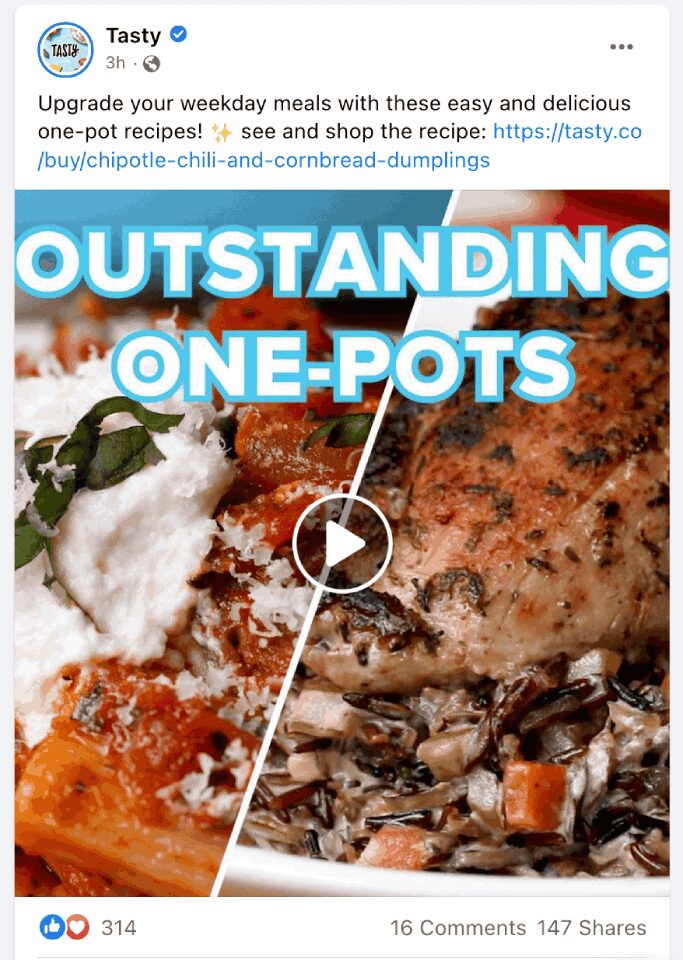Screen dimensions: 683x960
Task: Open the post's three-dot options menu
Action: pyautogui.click(x=621, y=47)
